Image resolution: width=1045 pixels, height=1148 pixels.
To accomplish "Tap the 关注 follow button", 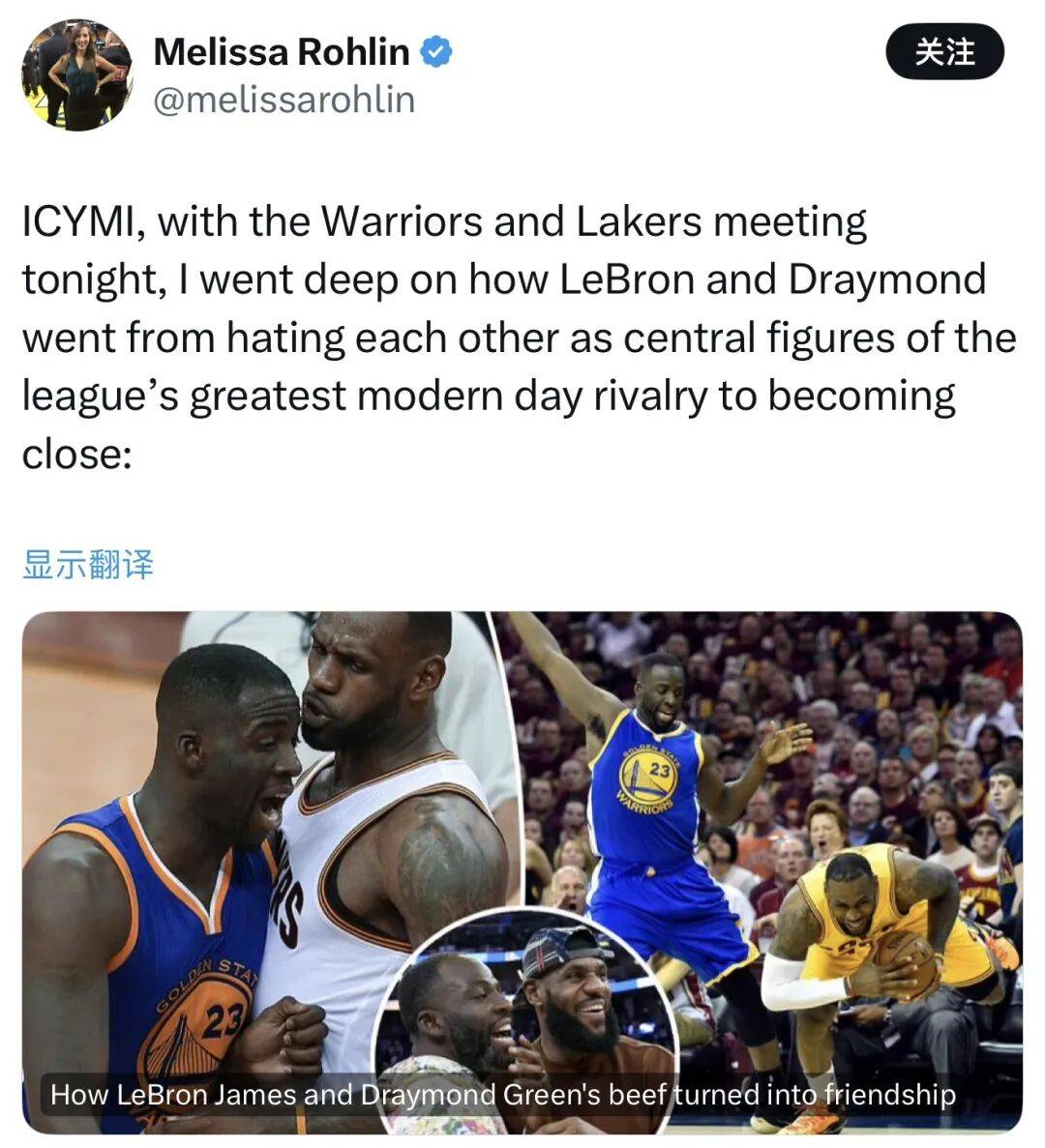I will click(x=944, y=52).
